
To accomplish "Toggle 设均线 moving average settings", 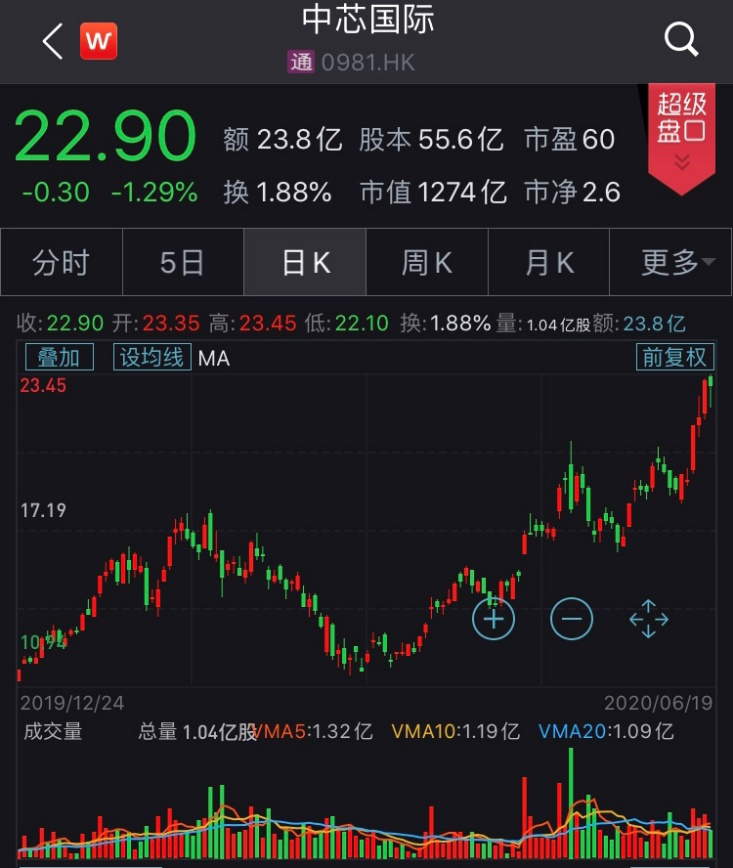I will (150, 356).
